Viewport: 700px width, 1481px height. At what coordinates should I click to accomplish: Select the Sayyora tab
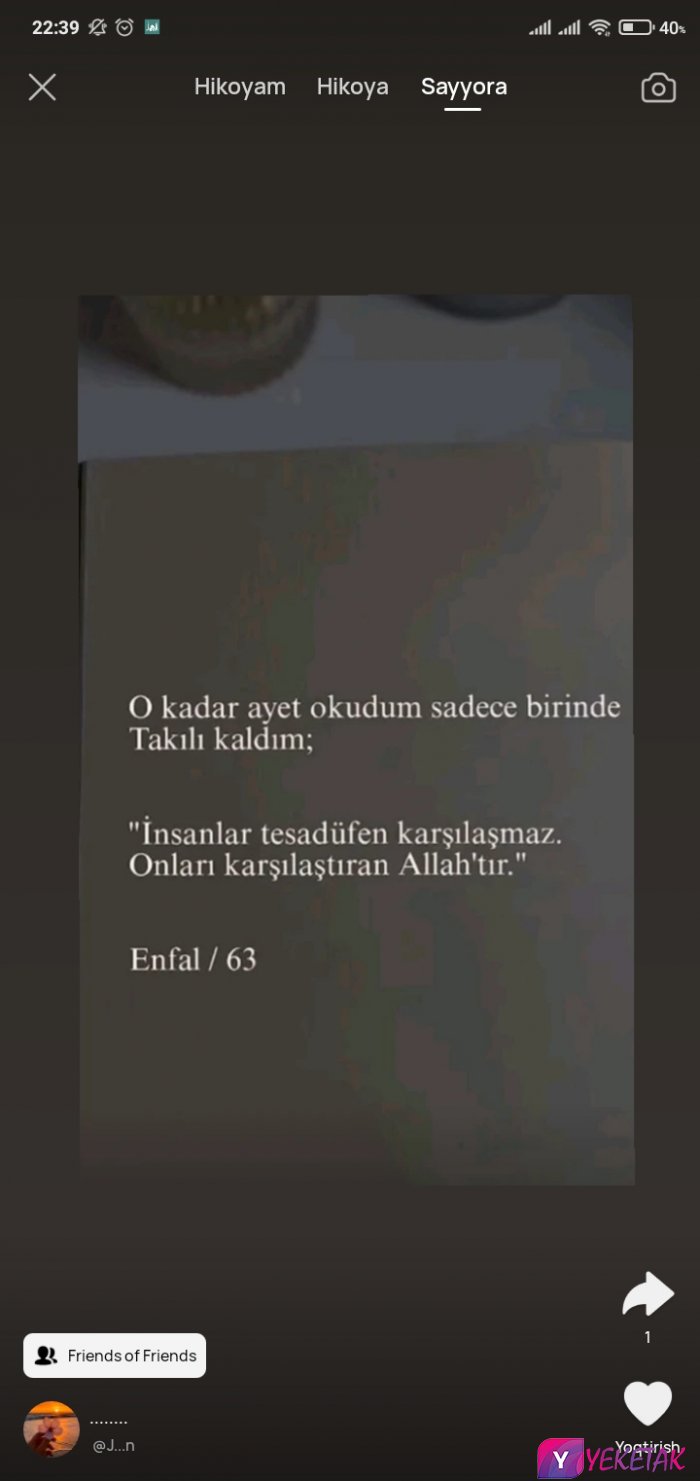[463, 87]
